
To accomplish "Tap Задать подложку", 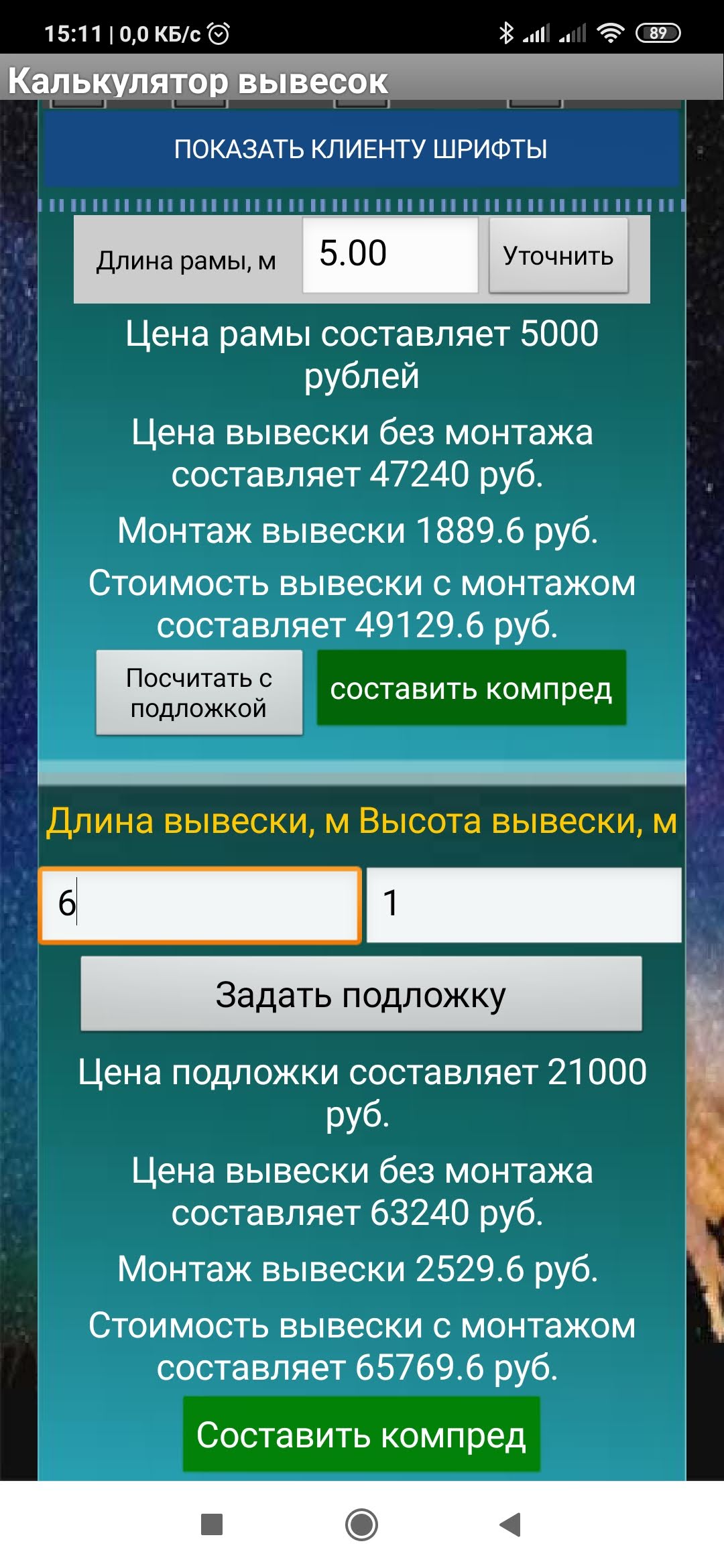I will click(x=361, y=994).
